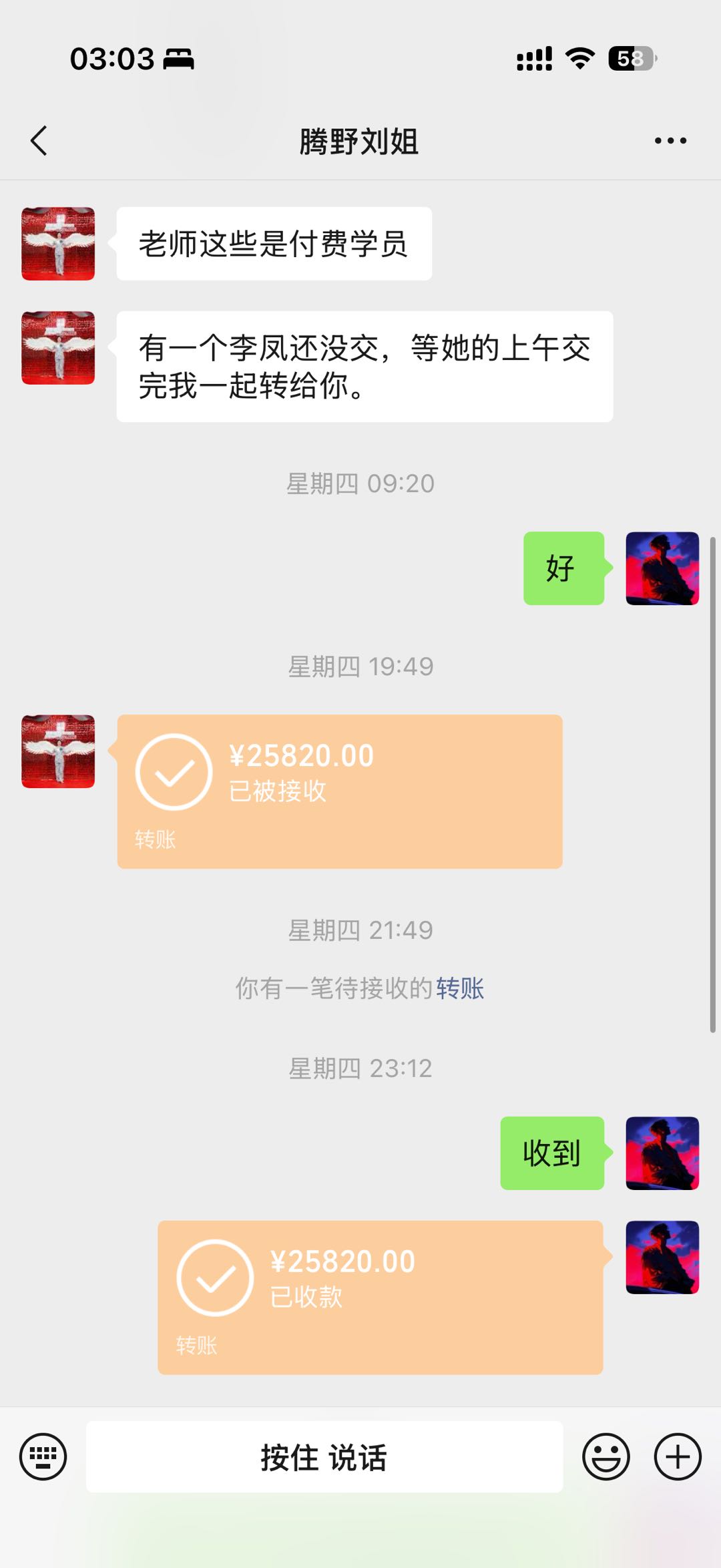This screenshot has width=721, height=1568.
Task: Toggle voice input with the speaker icon
Action: [324, 1457]
